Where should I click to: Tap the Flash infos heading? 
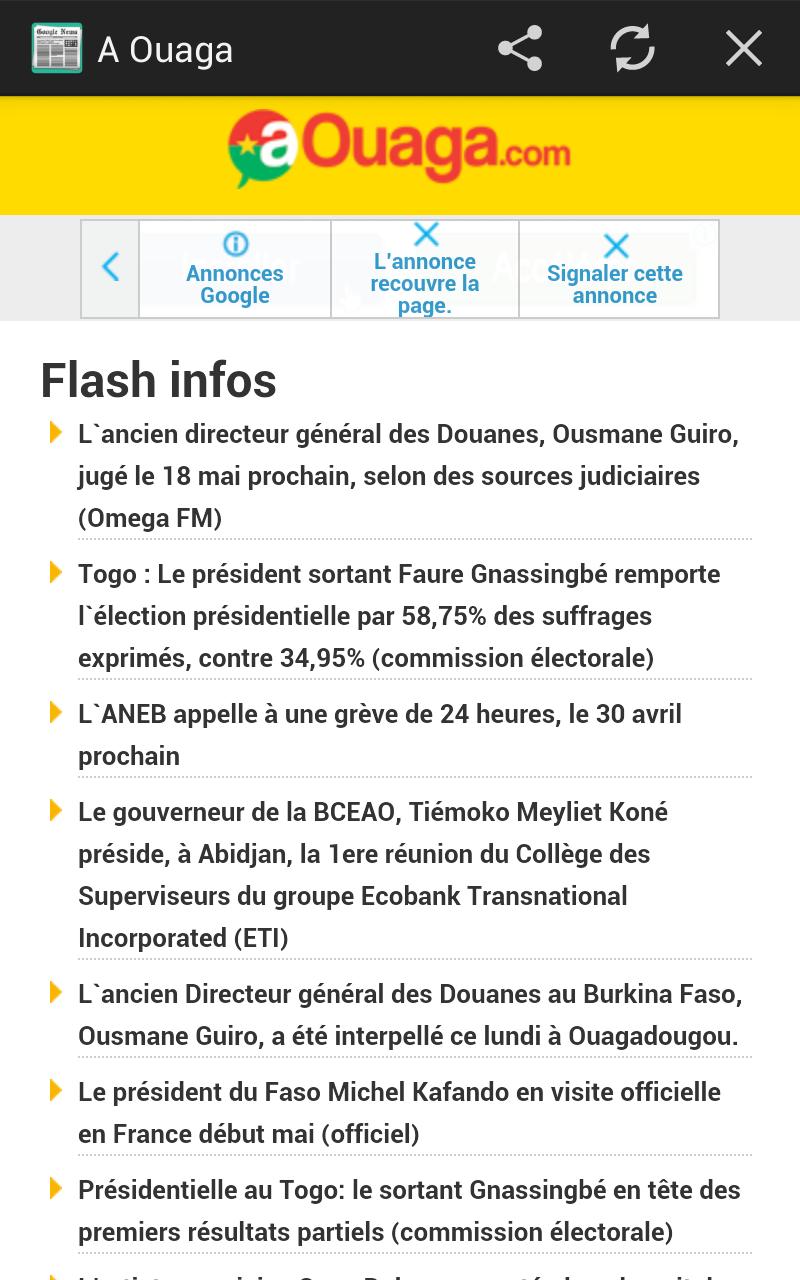(157, 380)
